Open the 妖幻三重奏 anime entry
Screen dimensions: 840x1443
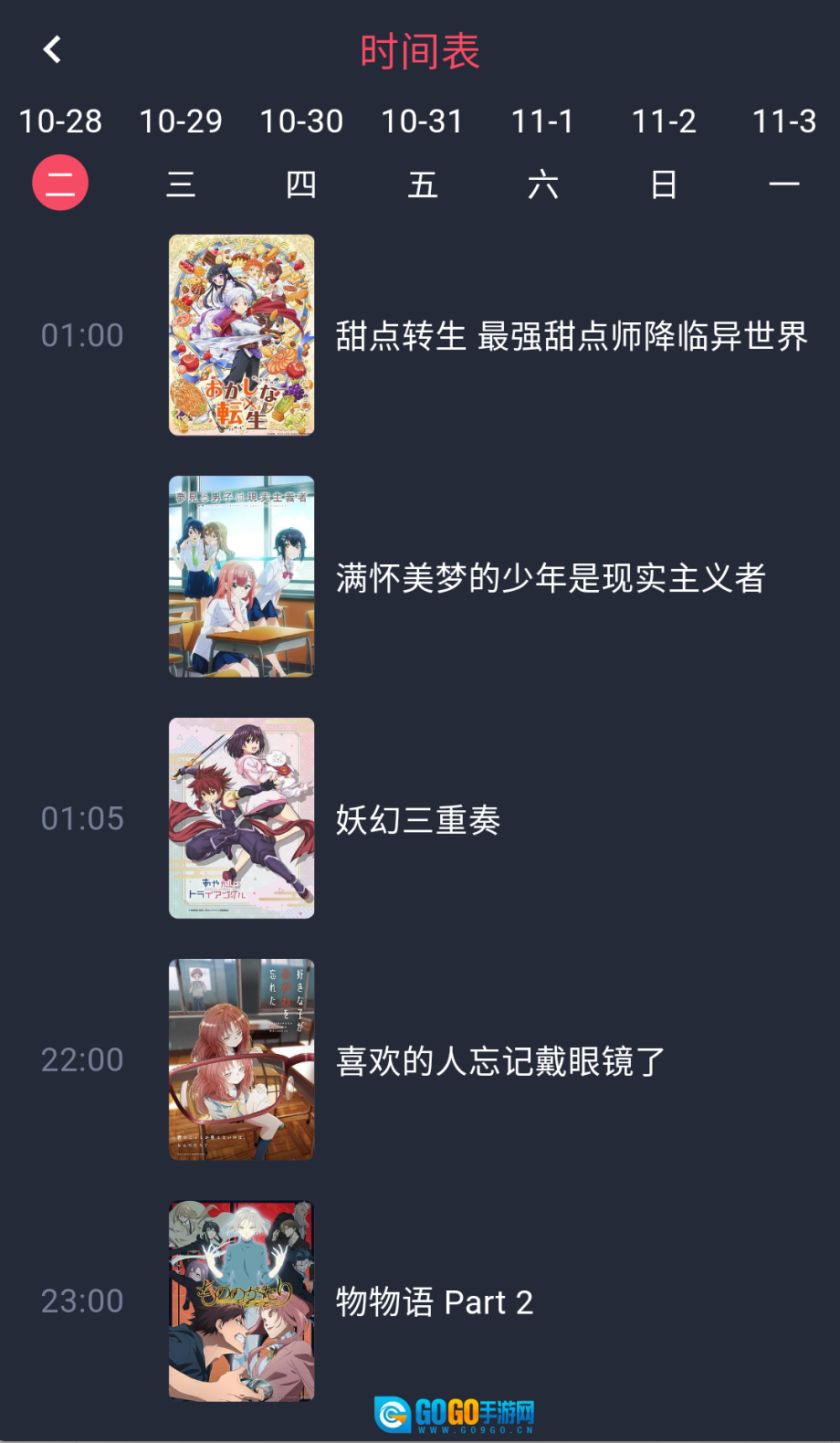point(417,819)
